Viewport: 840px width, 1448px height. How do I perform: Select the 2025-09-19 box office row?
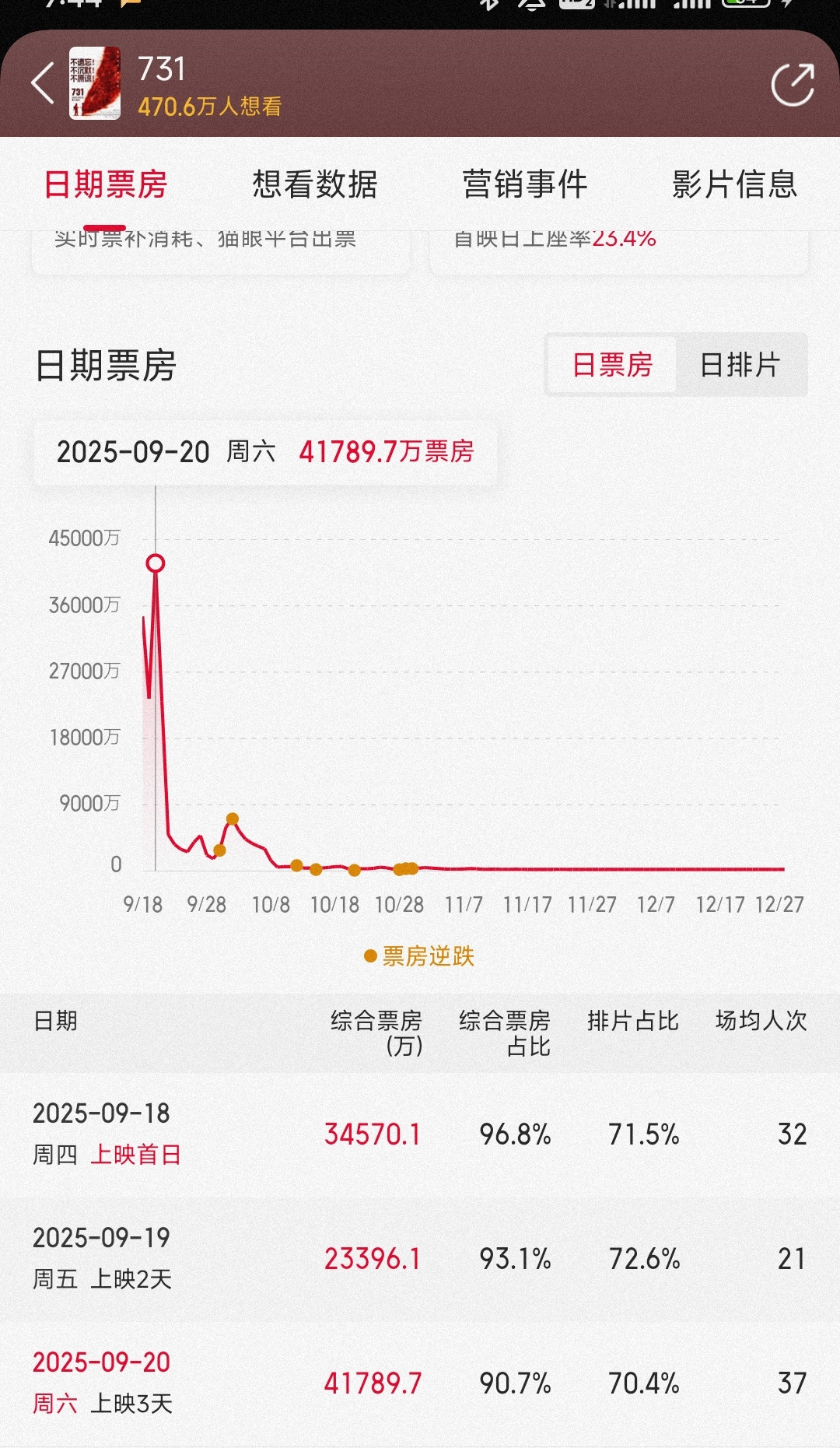420,1259
